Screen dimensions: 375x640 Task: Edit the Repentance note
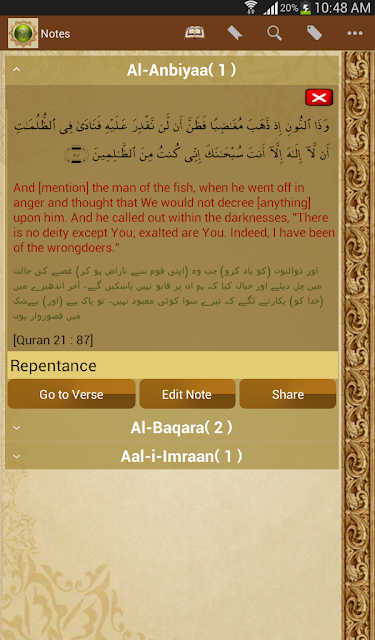point(187,394)
